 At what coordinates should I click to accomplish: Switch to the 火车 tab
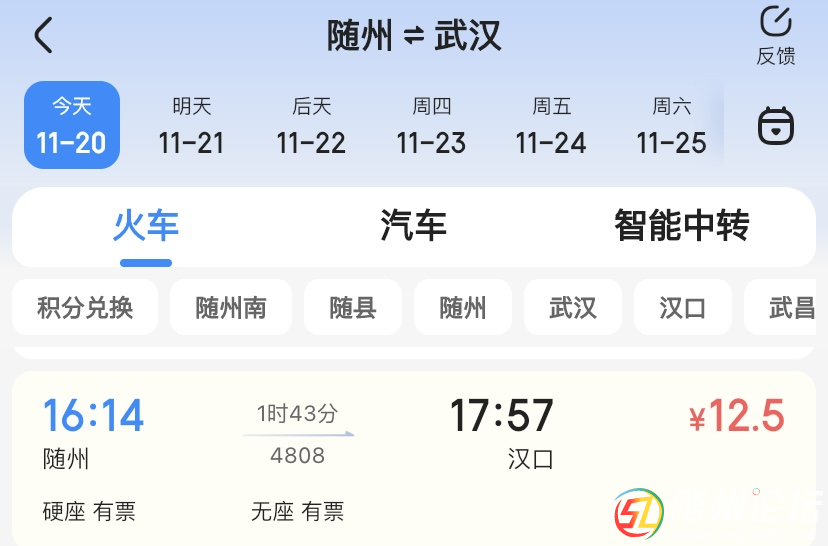(146, 226)
